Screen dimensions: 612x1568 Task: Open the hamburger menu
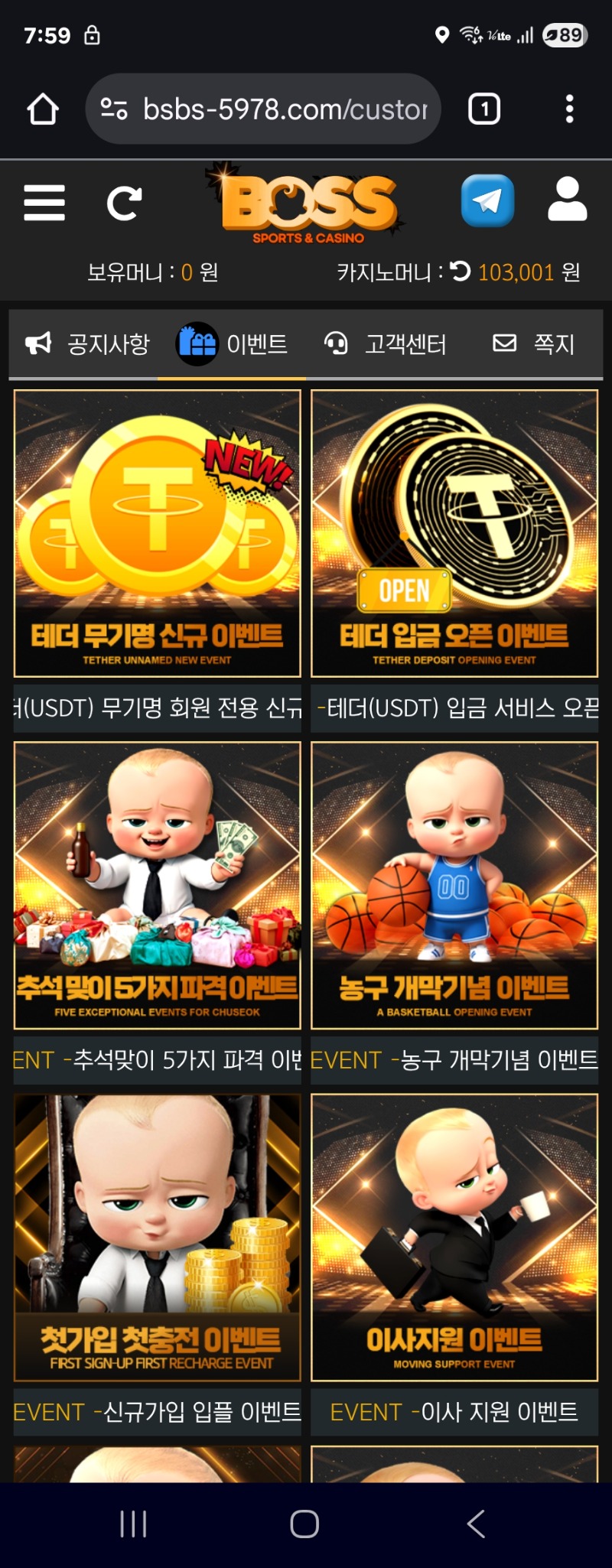pos(44,203)
